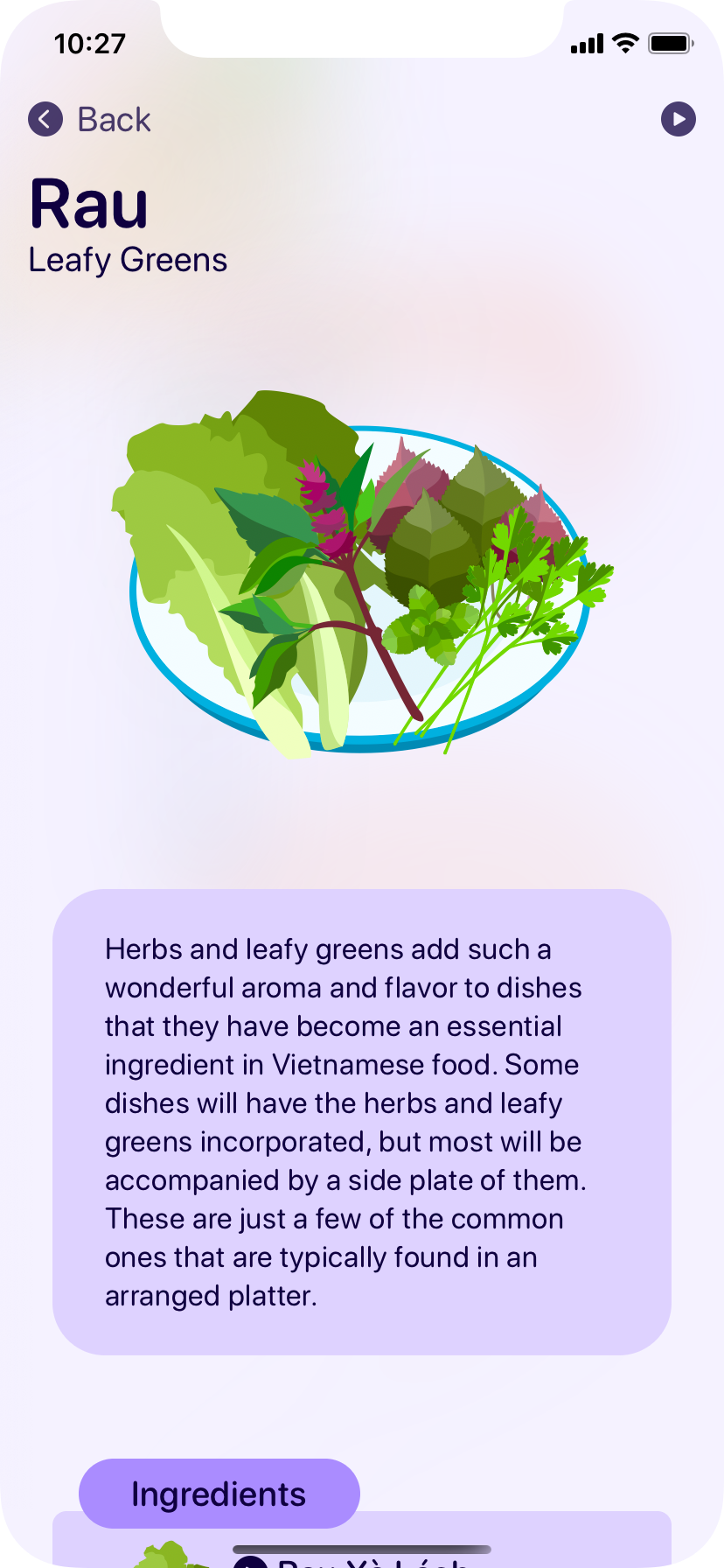Open the Ingredients section

tap(219, 1494)
